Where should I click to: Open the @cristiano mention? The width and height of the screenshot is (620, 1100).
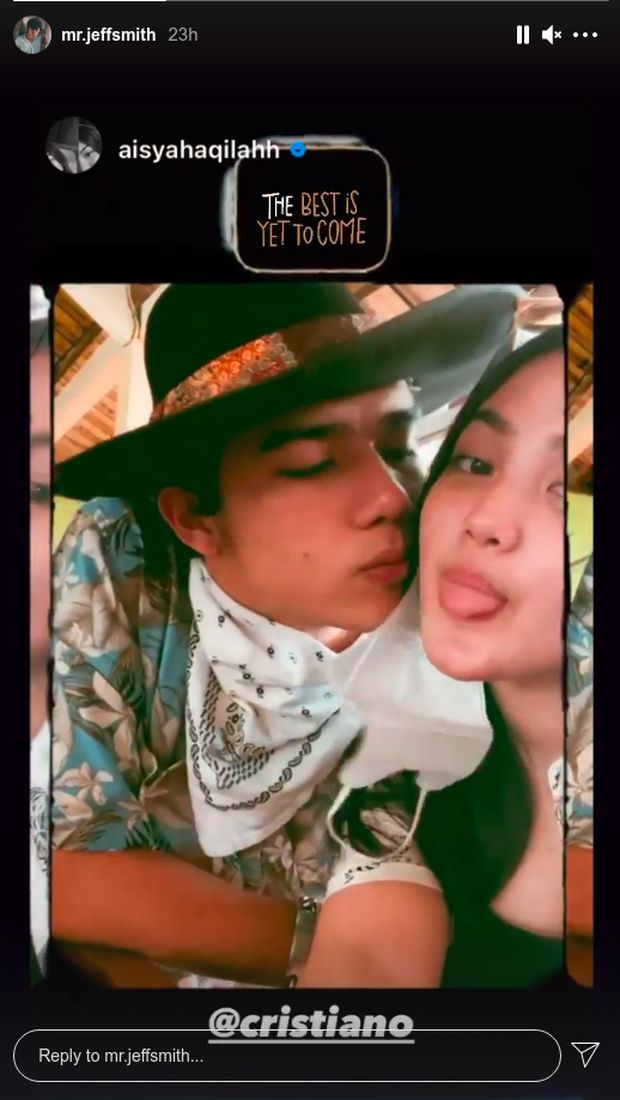click(x=310, y=1023)
